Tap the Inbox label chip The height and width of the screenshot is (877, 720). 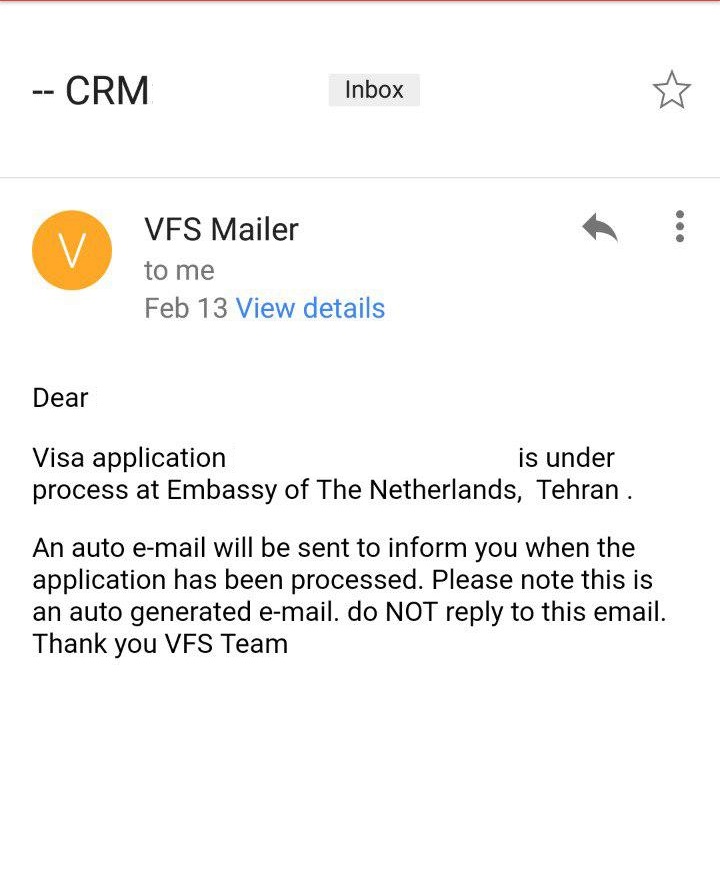(x=374, y=89)
